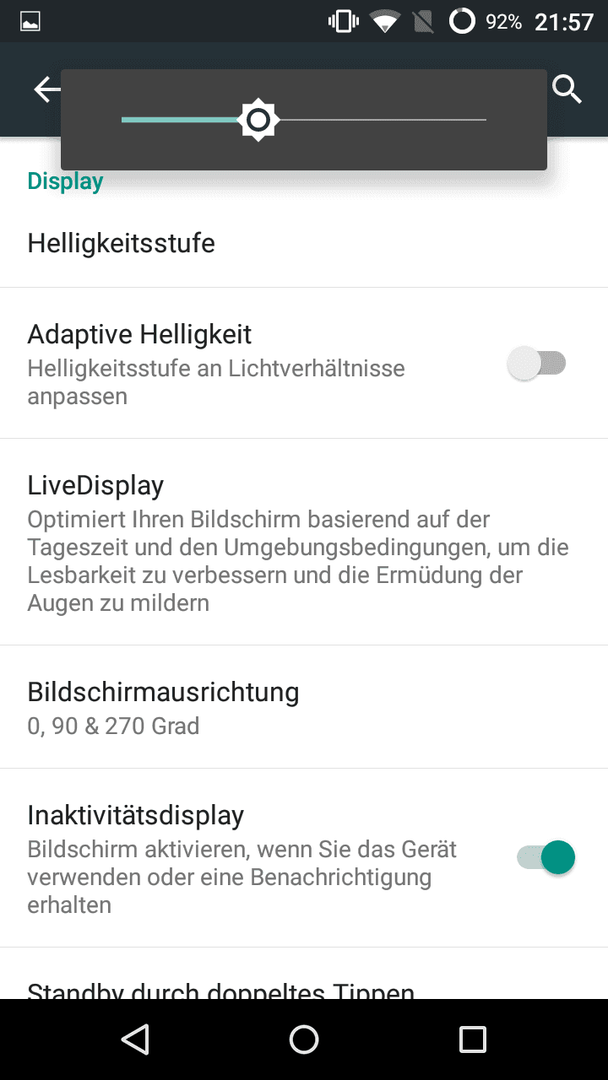Open recent apps from navigation bar
Viewport: 608px width, 1080px height.
472,1039
